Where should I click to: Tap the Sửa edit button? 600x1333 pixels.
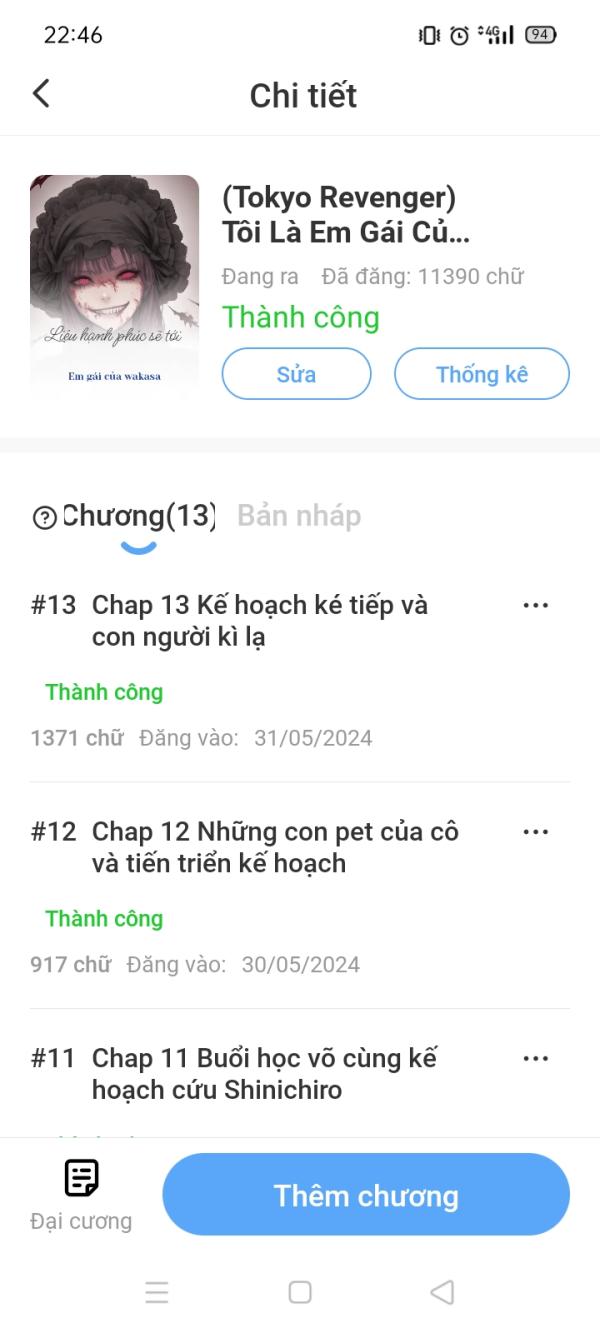coord(296,374)
